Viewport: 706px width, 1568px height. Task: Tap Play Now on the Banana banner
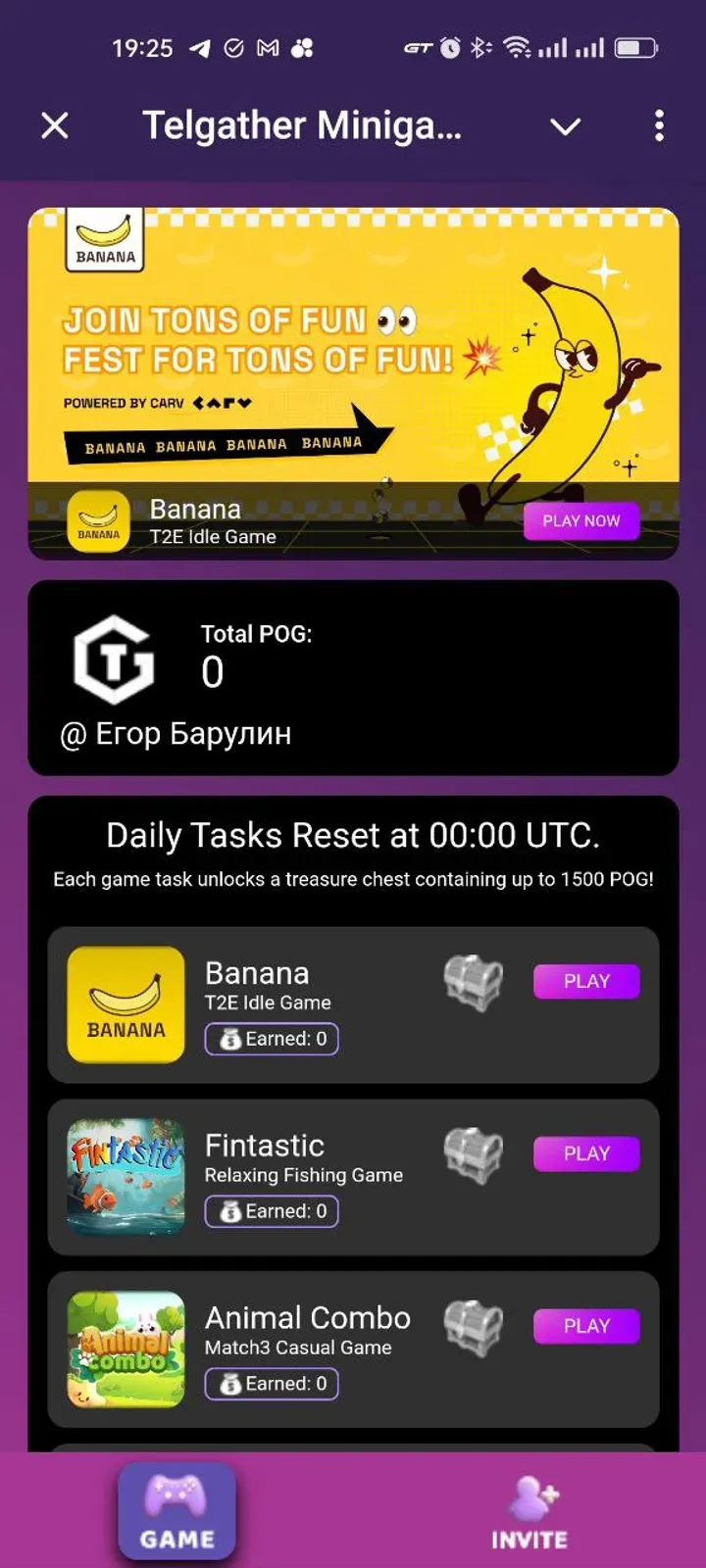pos(581,521)
